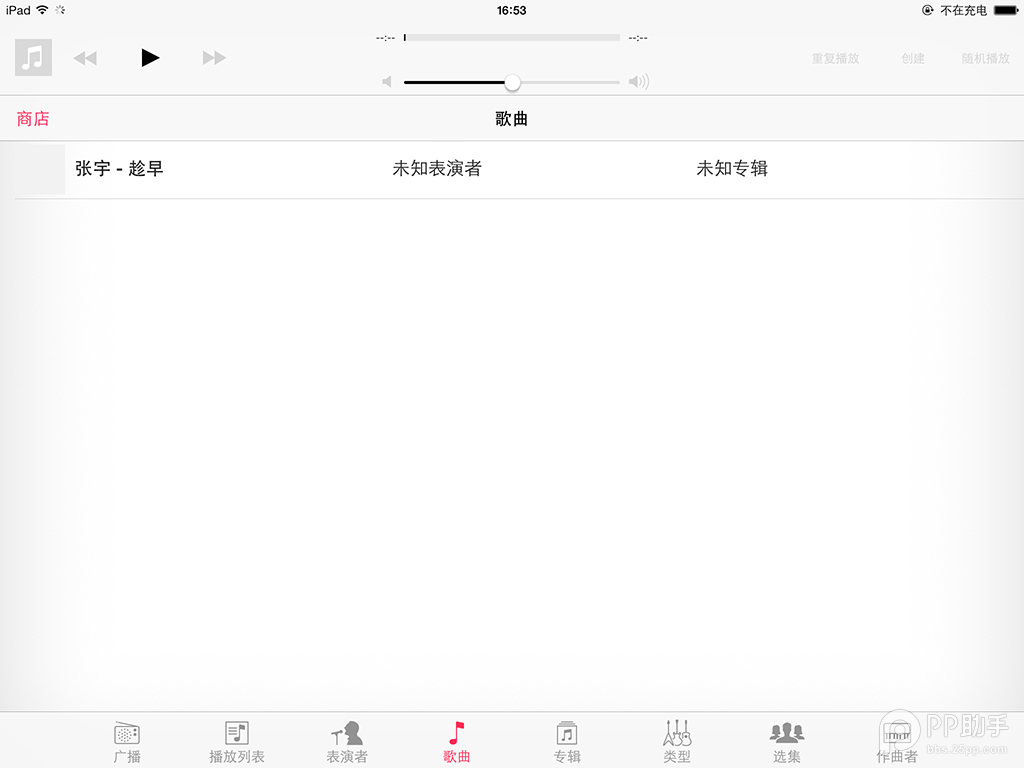The image size is (1024, 768).
Task: Open the now playing music note artwork
Action: point(33,58)
